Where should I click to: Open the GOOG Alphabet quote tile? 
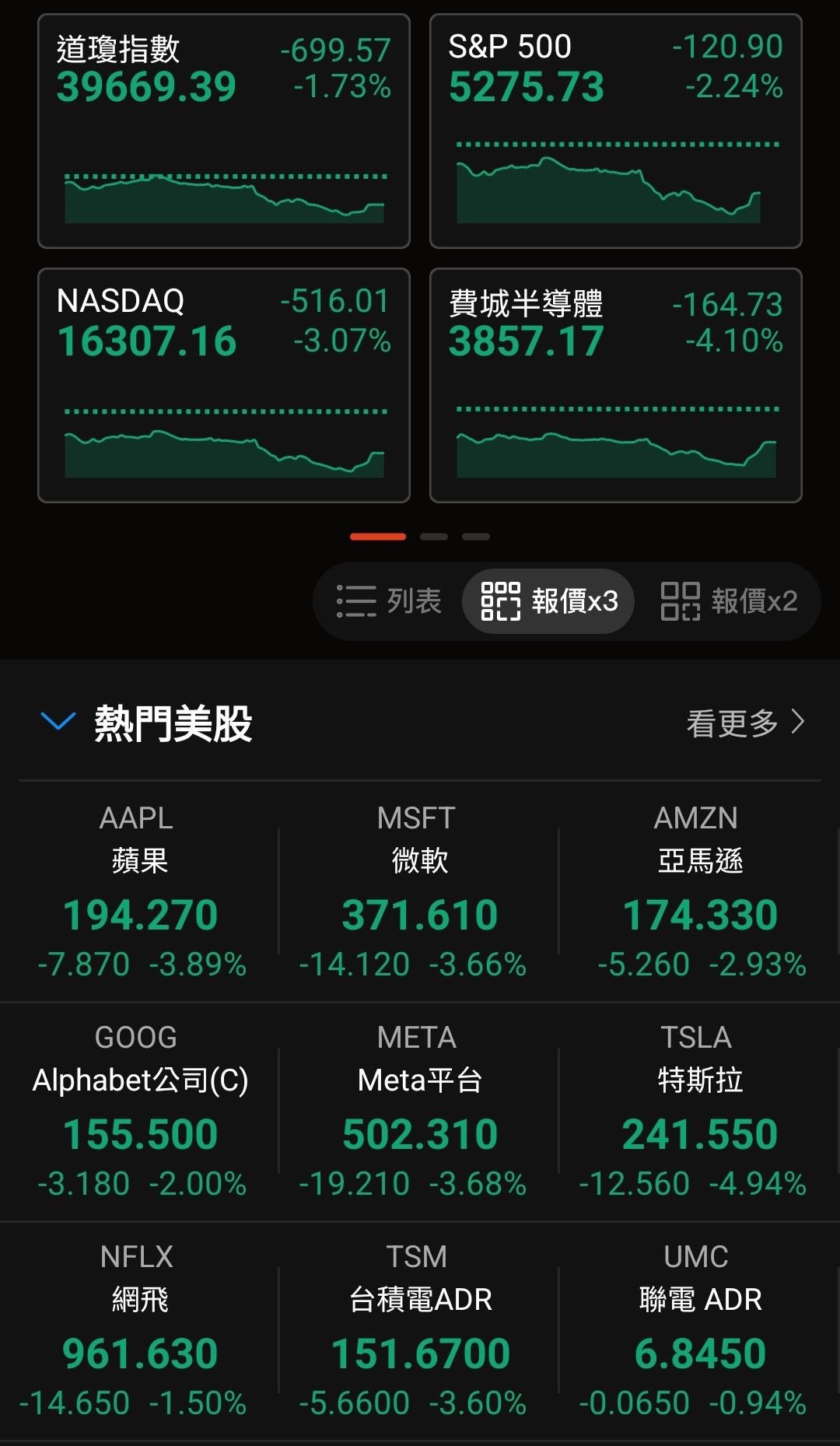tap(138, 1108)
